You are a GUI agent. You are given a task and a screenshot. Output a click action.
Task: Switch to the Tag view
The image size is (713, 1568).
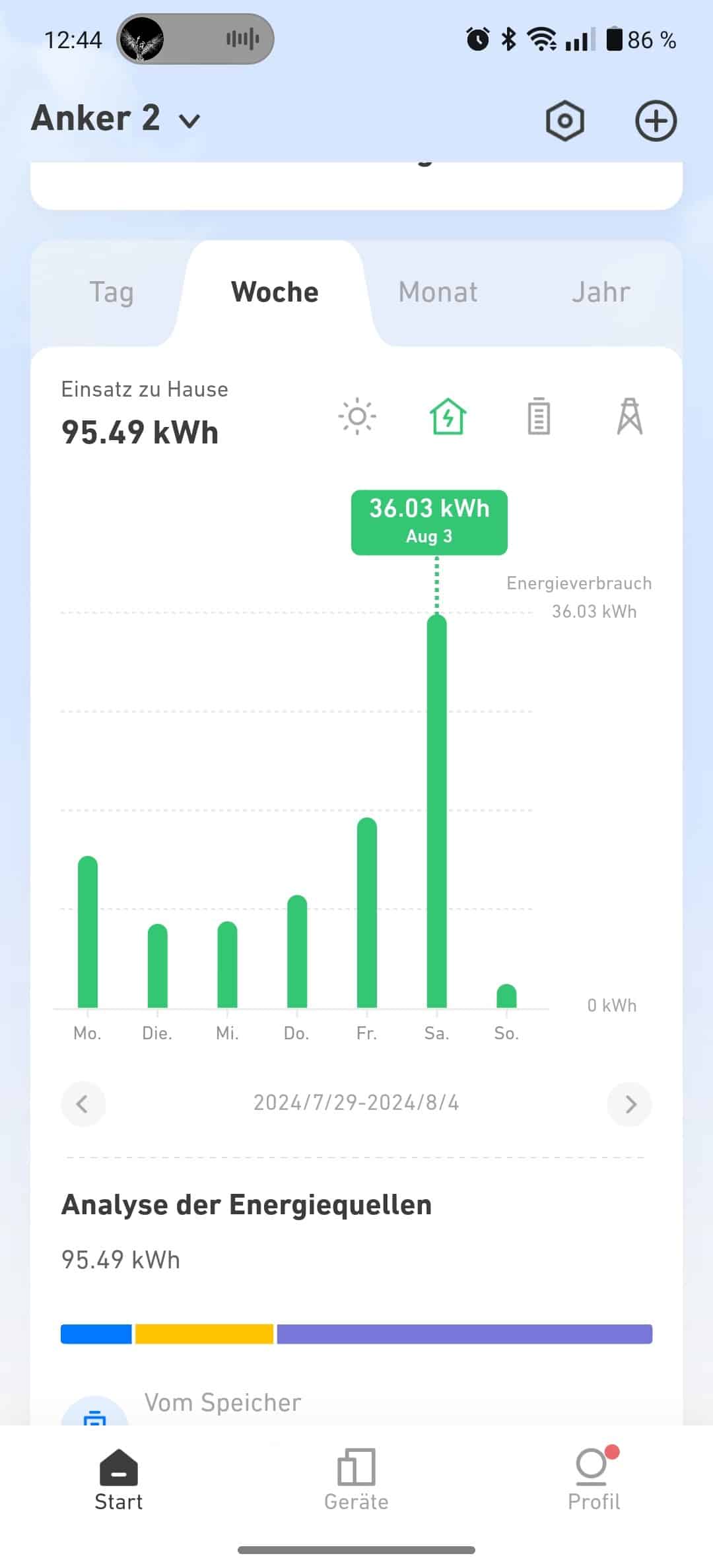pos(112,292)
